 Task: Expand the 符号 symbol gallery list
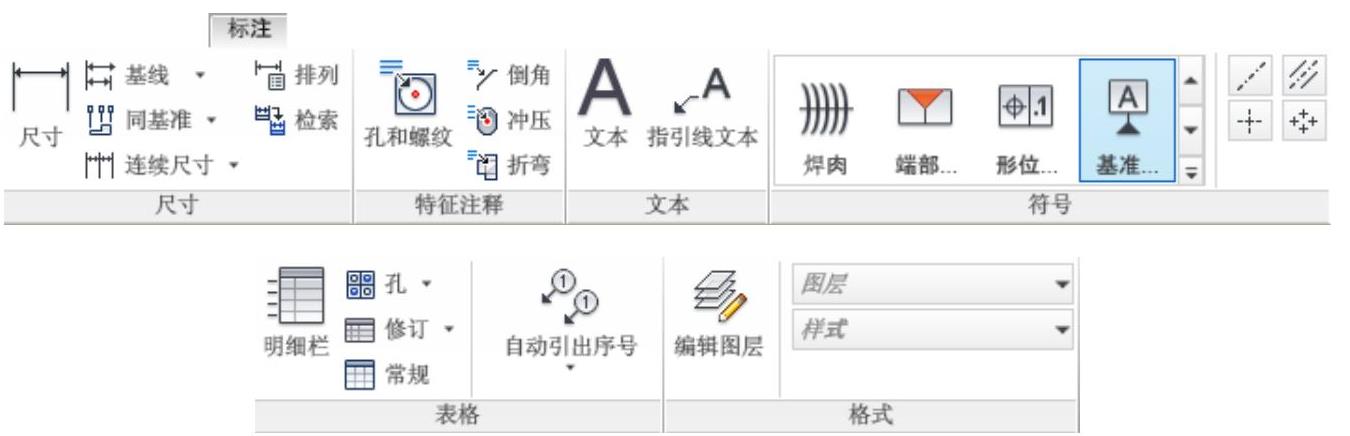tap(1190, 174)
